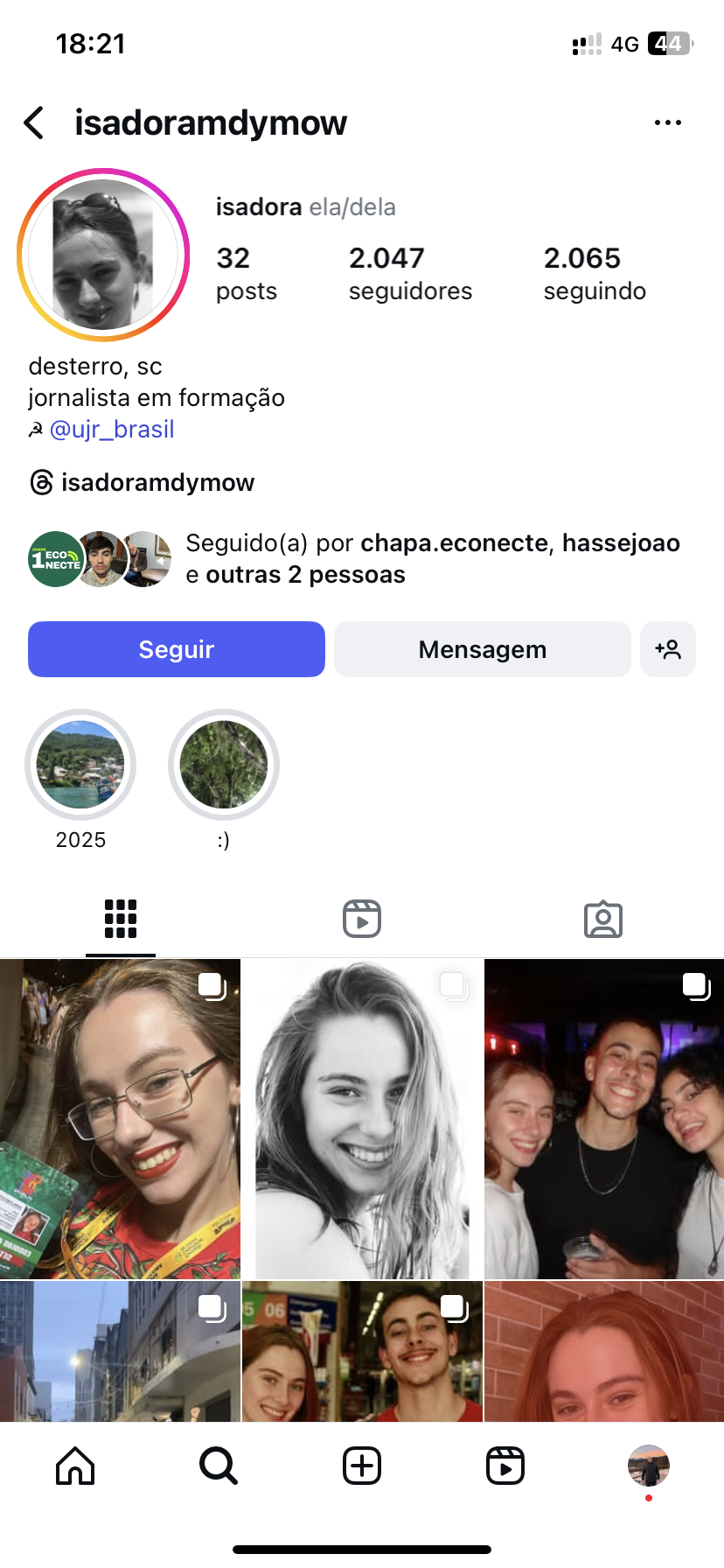
Task: Switch to the Reels tab on profile
Action: tap(362, 919)
